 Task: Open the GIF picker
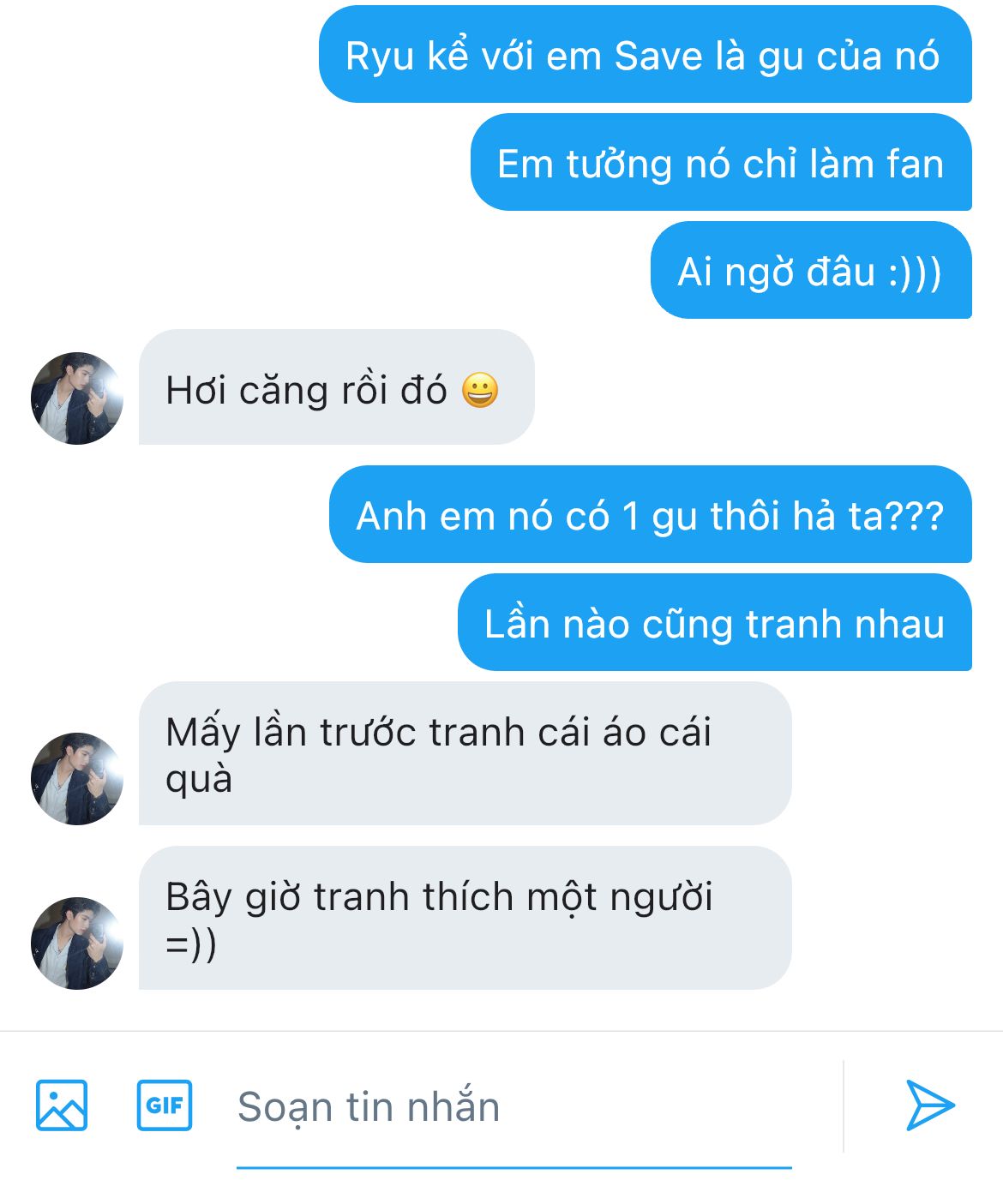tap(165, 1105)
